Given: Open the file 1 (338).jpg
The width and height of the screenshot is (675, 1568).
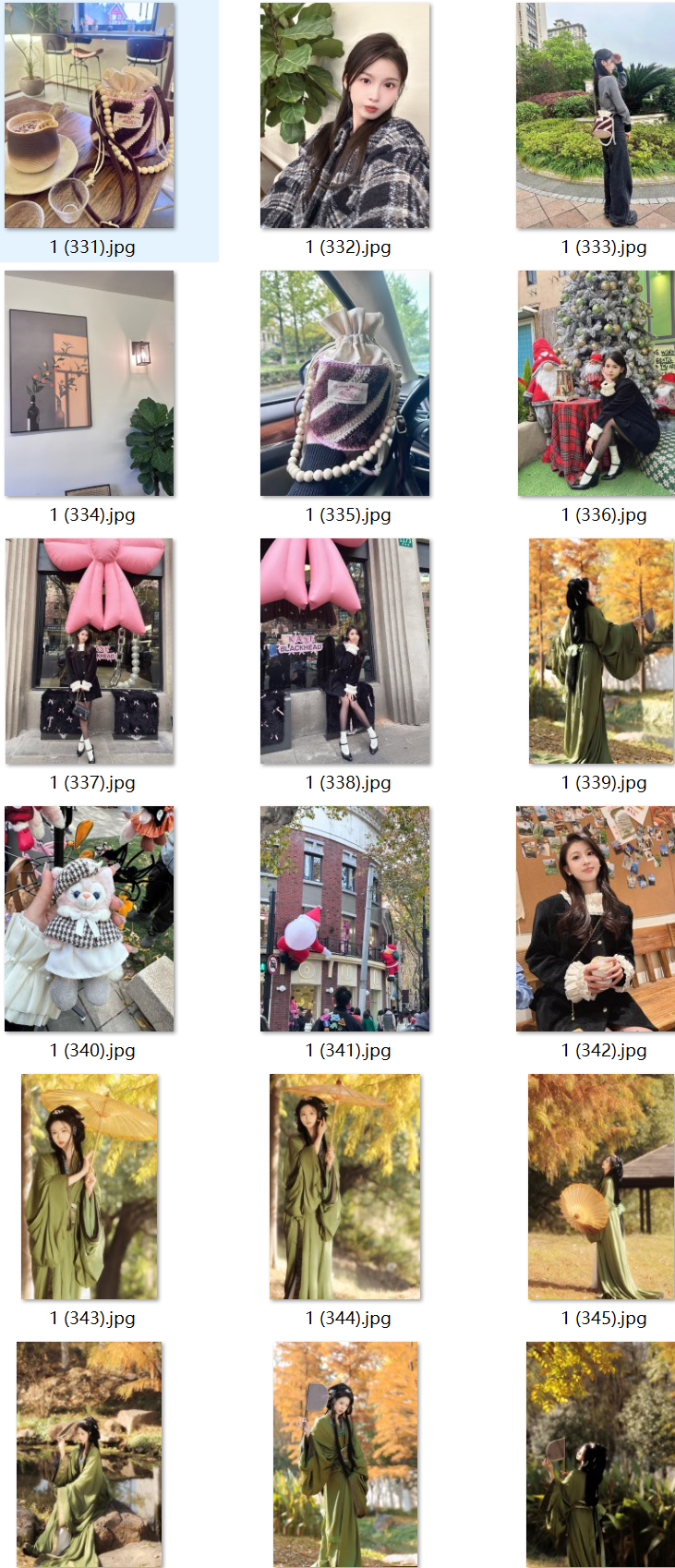Looking at the screenshot, I should click(x=345, y=651).
